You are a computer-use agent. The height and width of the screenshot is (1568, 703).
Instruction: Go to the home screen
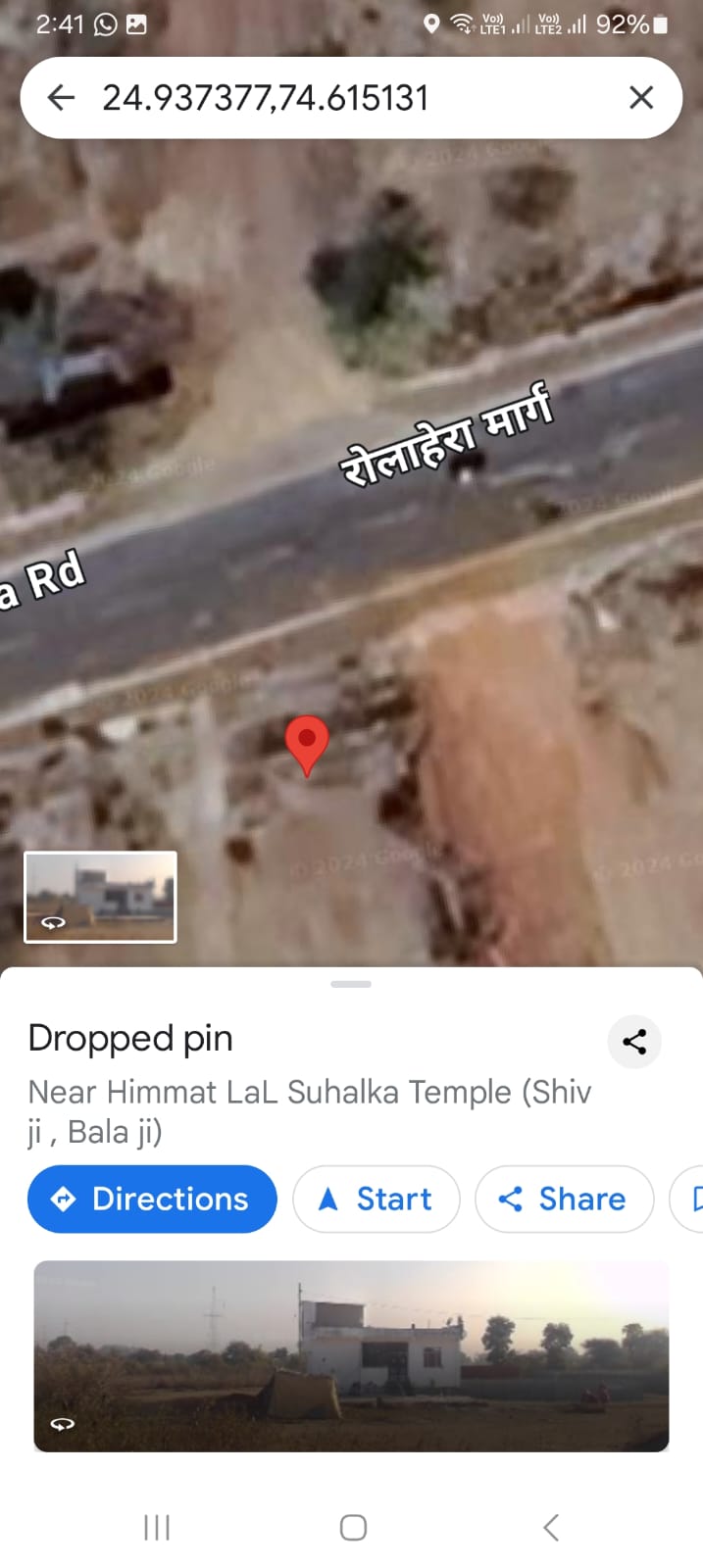tap(353, 1527)
